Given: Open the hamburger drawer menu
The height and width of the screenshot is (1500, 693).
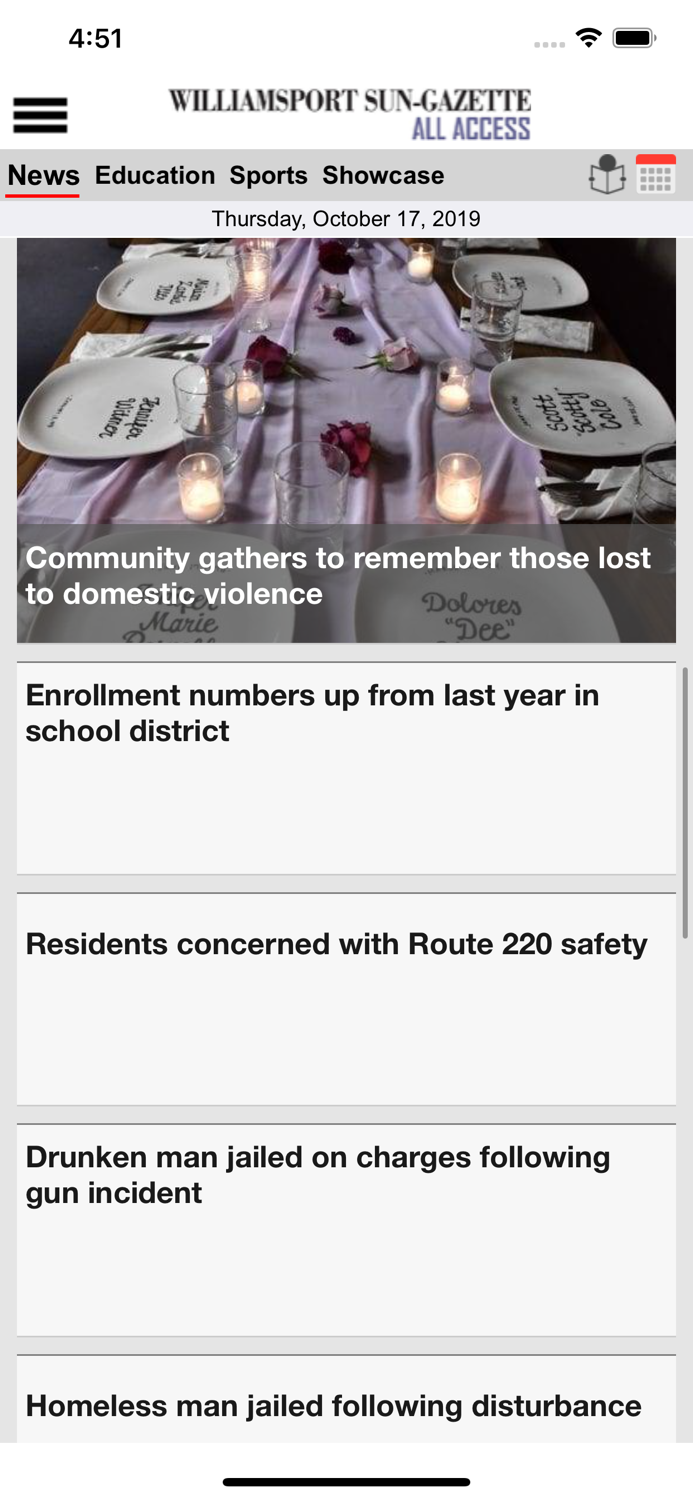Looking at the screenshot, I should pos(40,115).
